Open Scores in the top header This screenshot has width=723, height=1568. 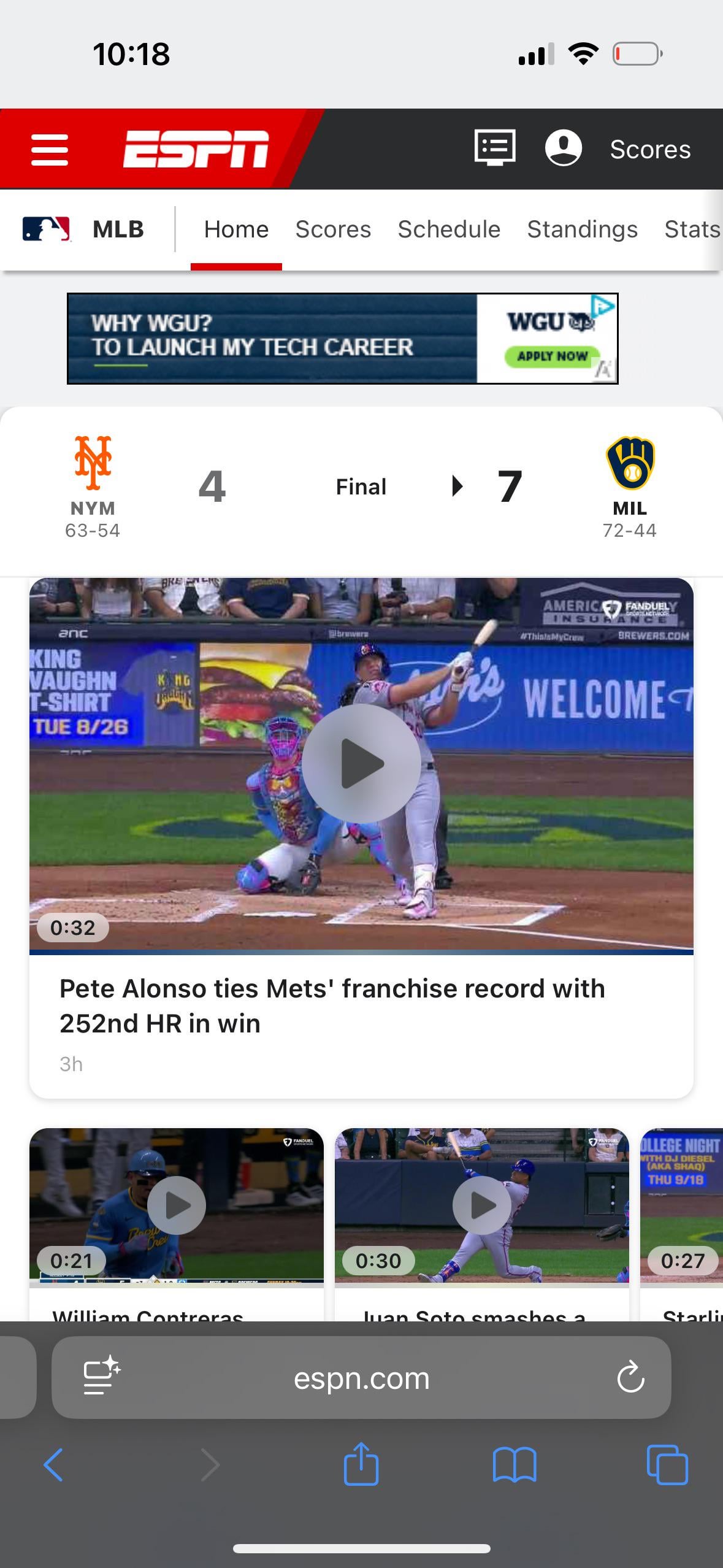[650, 150]
